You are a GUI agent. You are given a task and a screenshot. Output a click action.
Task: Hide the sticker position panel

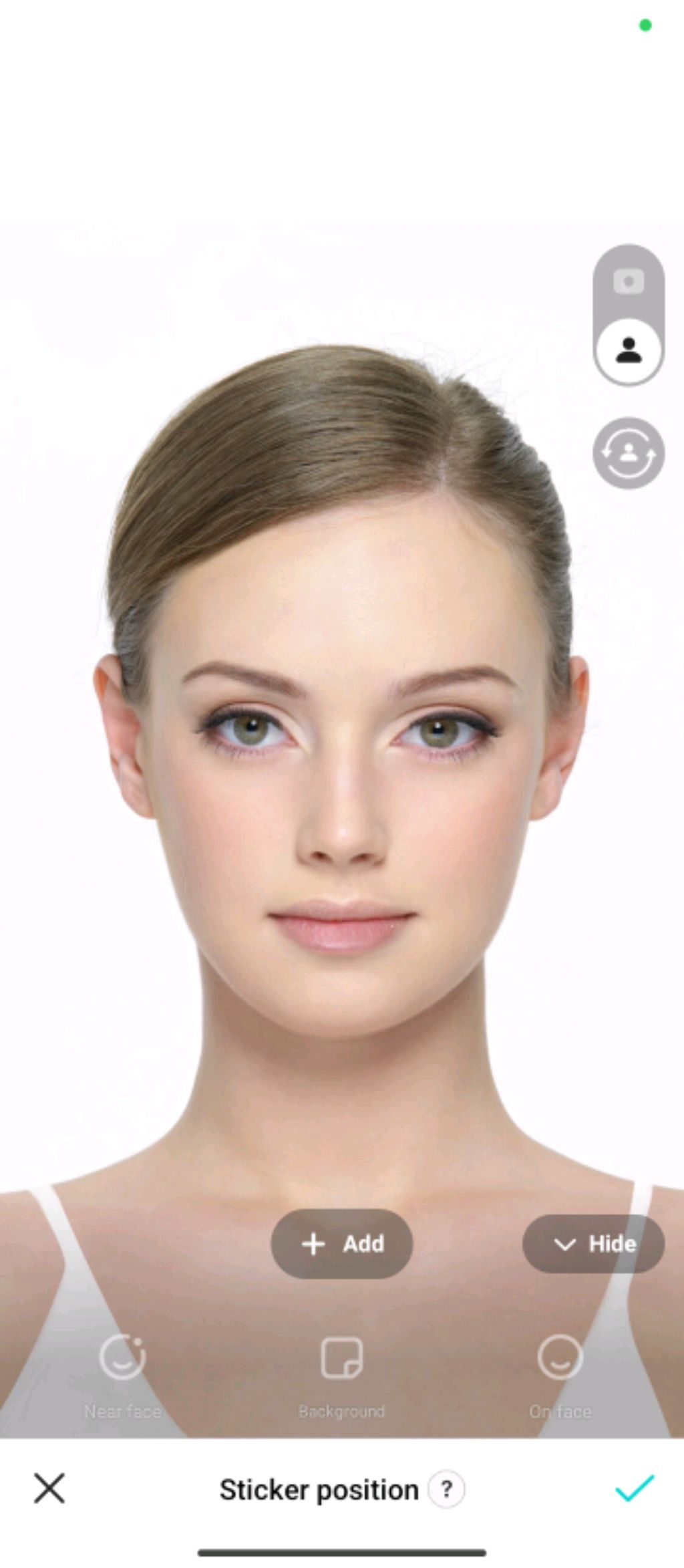click(x=593, y=1243)
